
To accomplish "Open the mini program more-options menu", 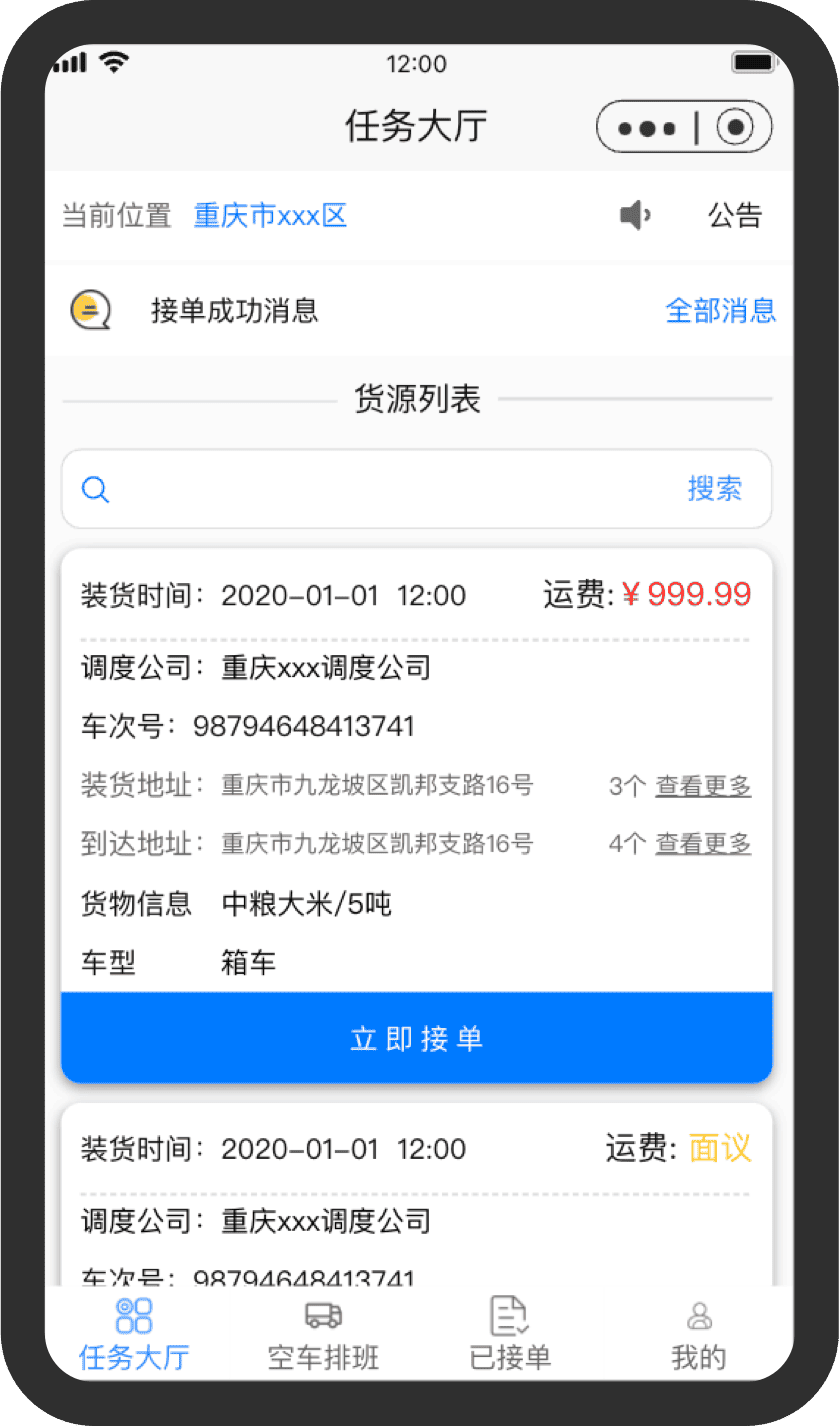I will 648,128.
